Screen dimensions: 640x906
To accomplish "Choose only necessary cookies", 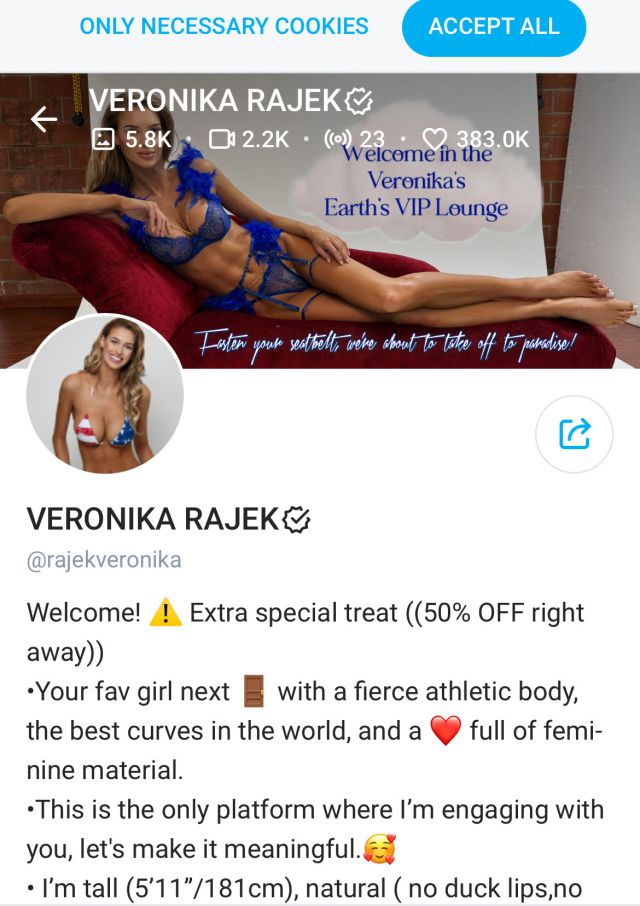I will click(224, 27).
